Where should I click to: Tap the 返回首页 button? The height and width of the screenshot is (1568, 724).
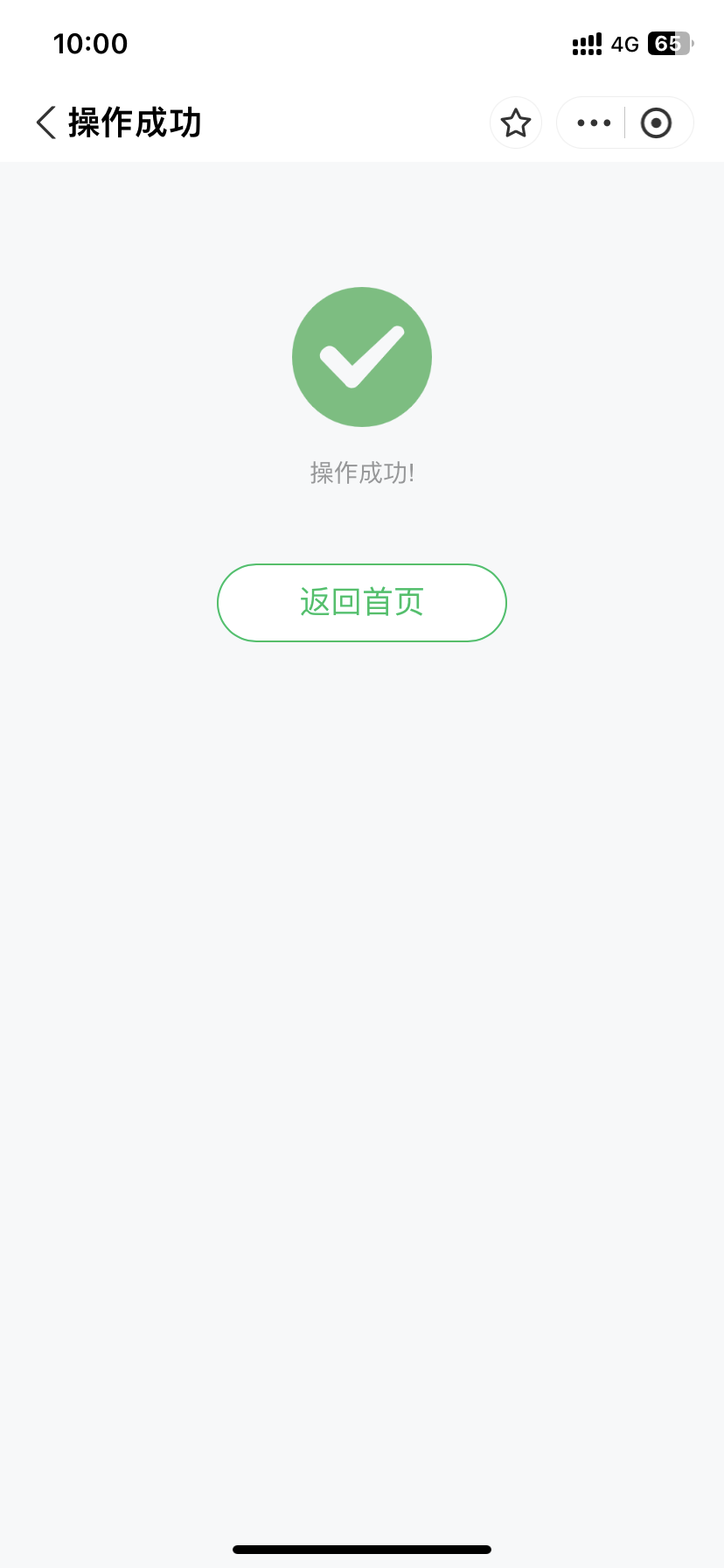coord(362,603)
